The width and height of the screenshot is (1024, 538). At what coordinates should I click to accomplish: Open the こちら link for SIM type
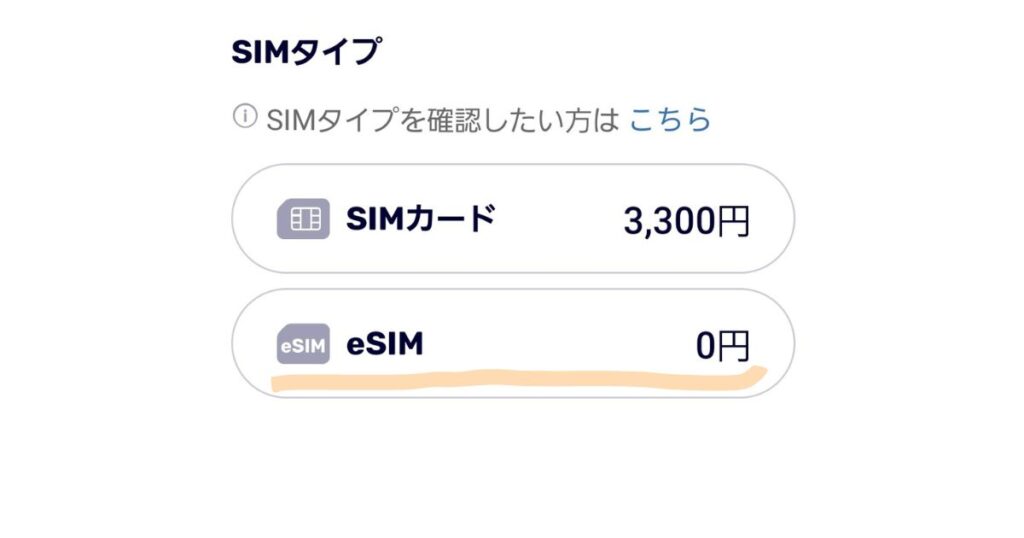[670, 120]
